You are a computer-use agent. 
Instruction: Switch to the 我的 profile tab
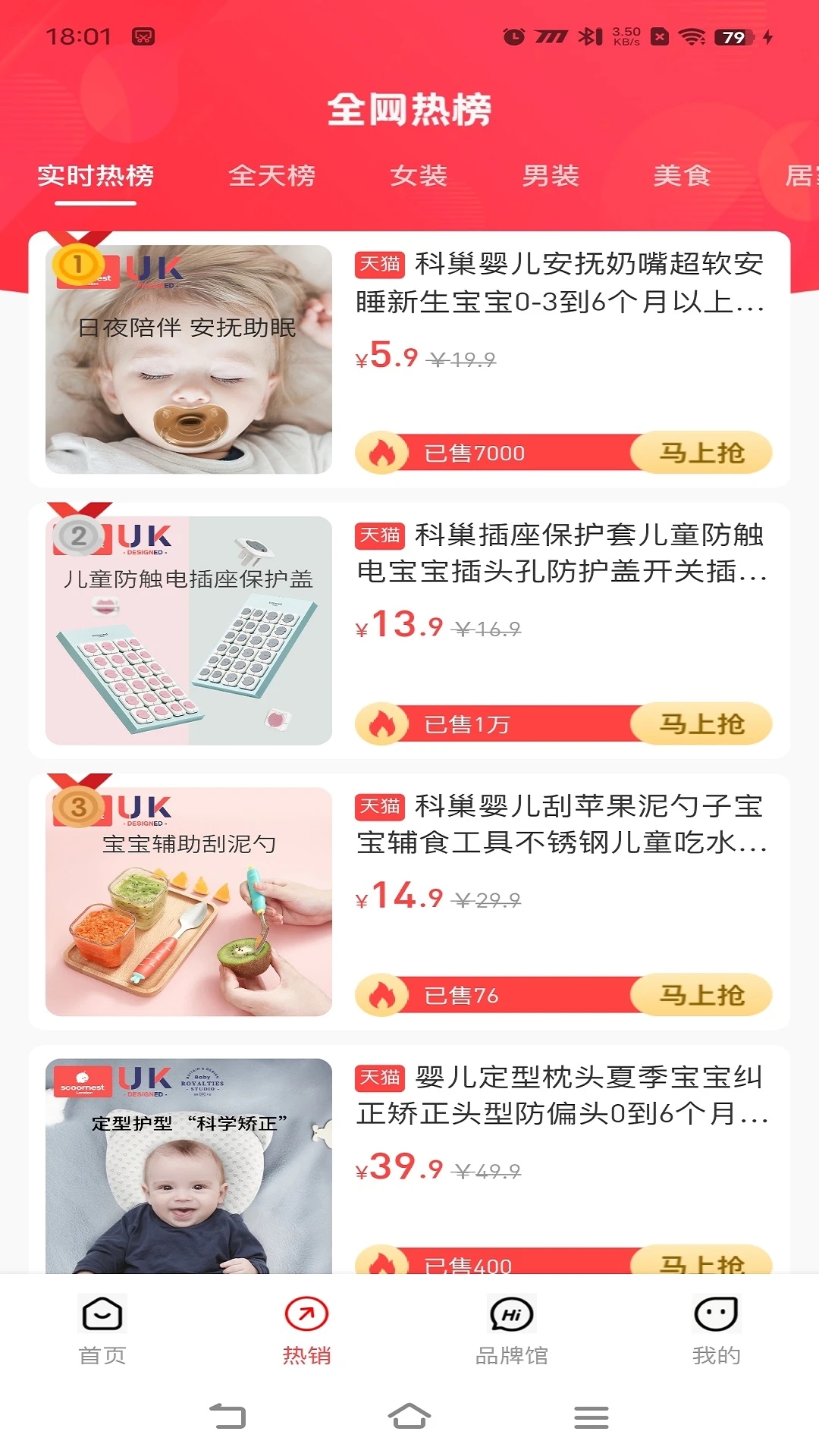click(716, 1329)
